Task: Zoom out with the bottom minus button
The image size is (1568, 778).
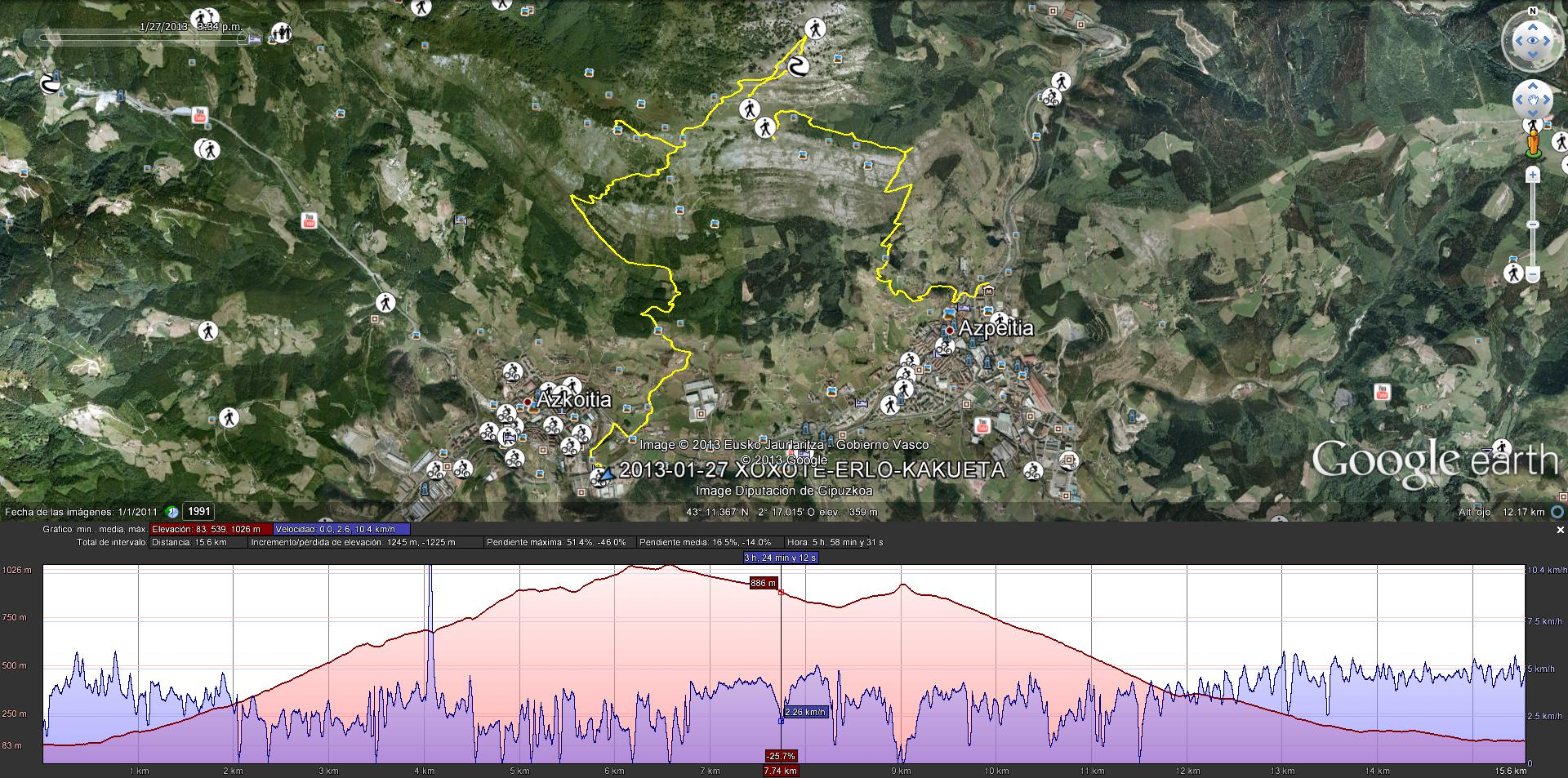Action: click(1533, 275)
